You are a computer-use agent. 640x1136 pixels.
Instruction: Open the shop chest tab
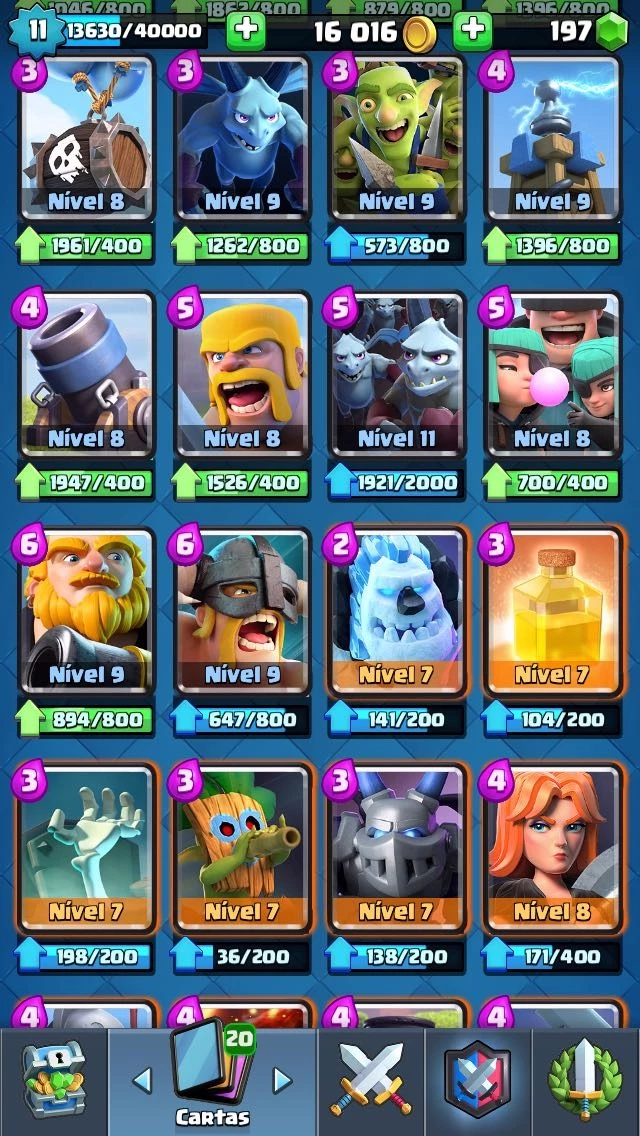click(x=53, y=1082)
